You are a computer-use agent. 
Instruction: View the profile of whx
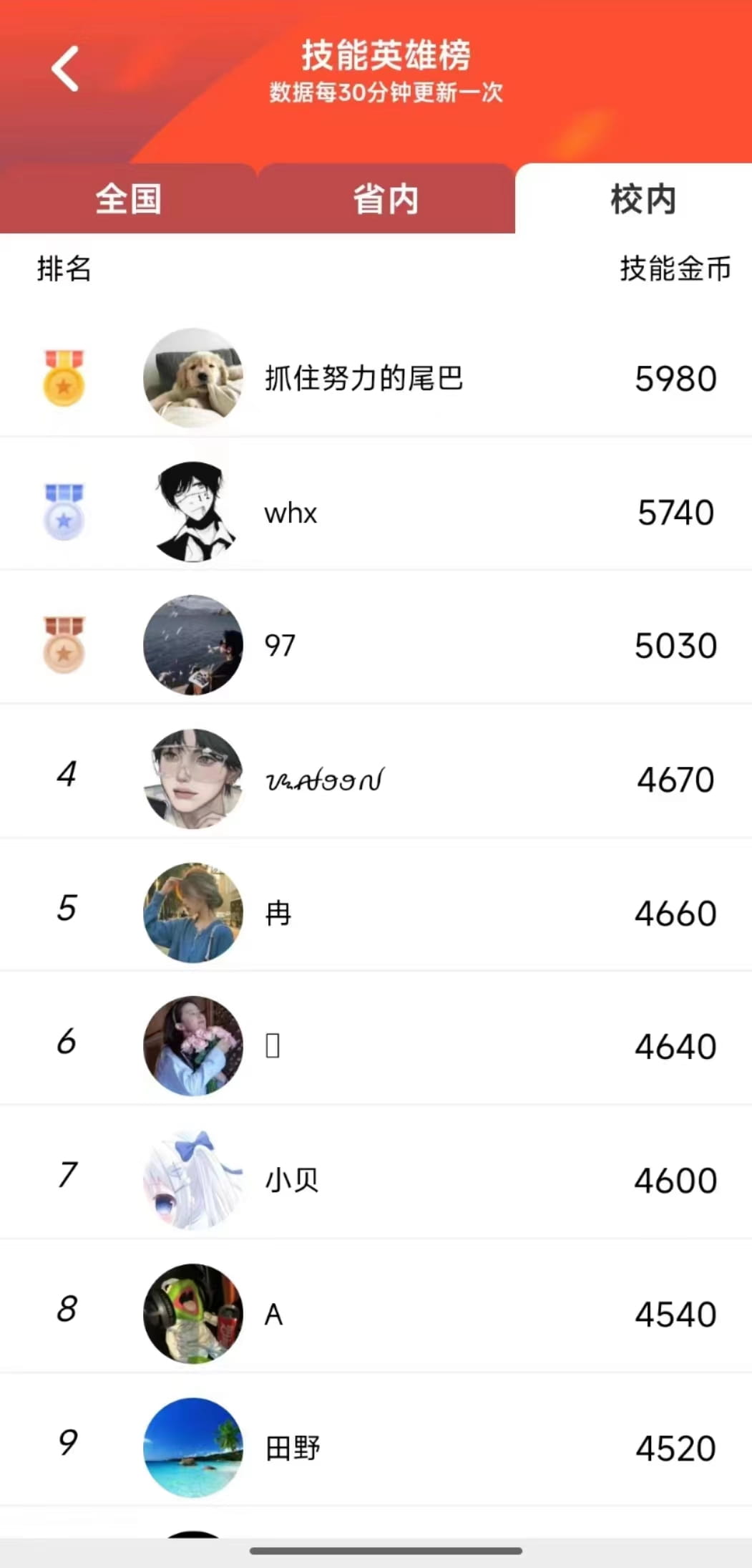(x=290, y=513)
